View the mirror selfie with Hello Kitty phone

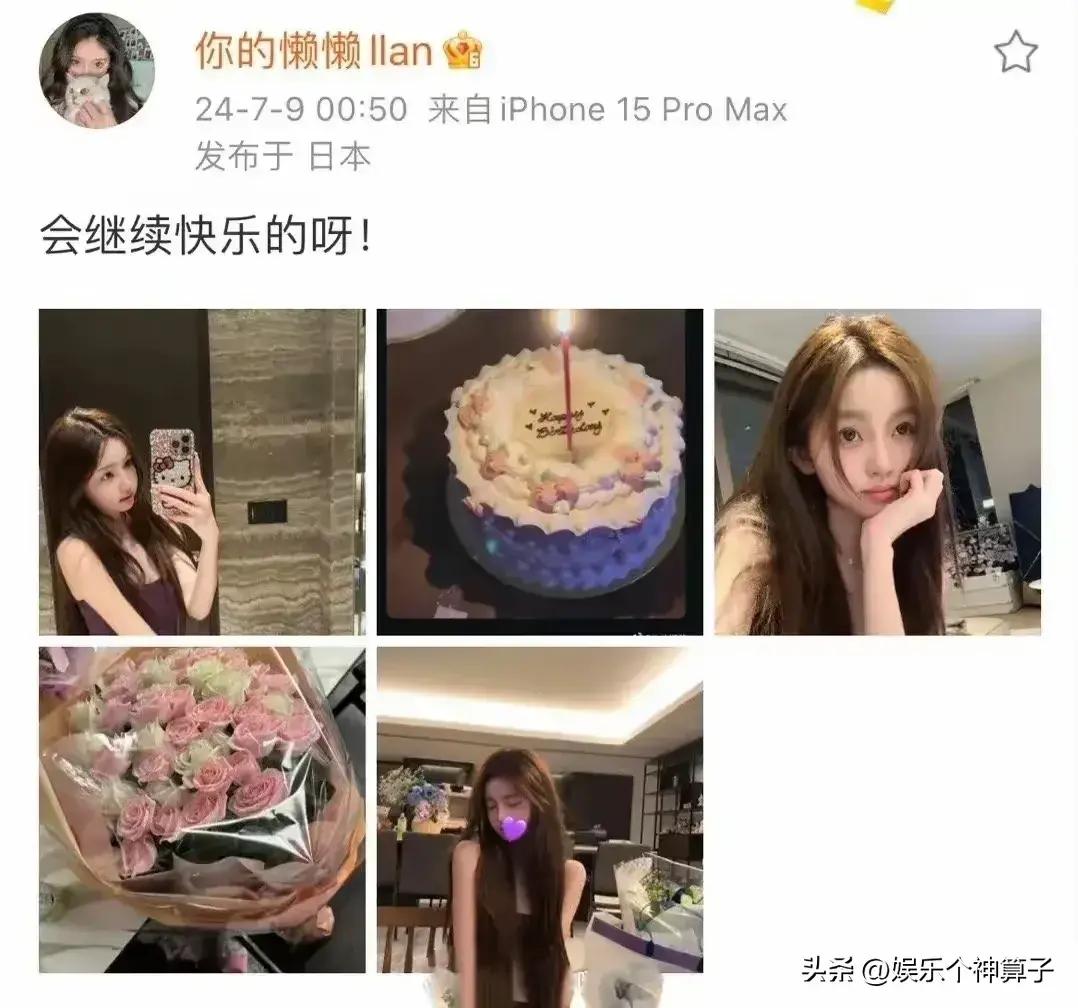coord(202,472)
